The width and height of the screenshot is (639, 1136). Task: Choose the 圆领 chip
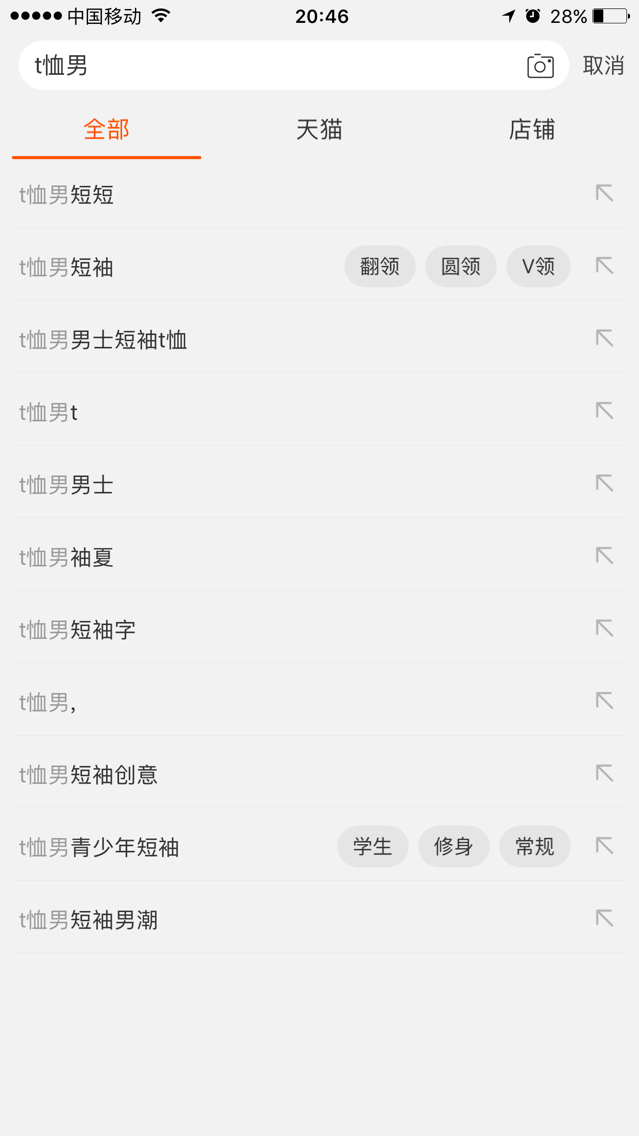click(461, 267)
